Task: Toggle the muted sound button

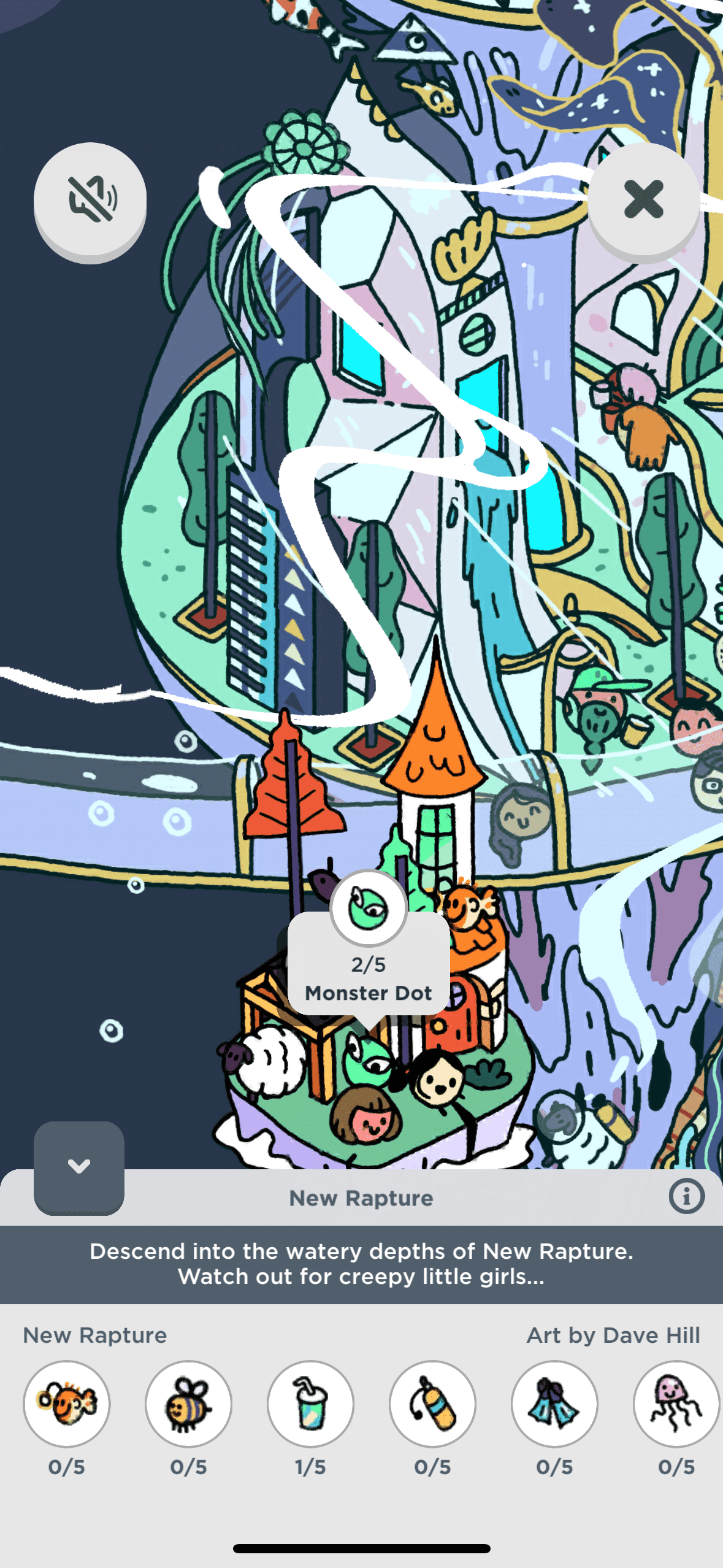Action: tap(90, 199)
